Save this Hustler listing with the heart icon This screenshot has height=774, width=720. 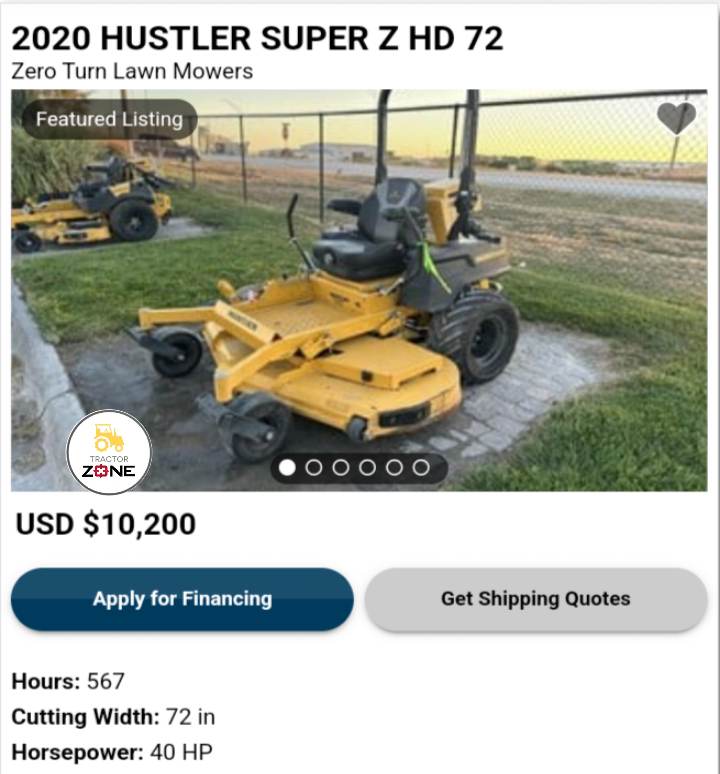[676, 118]
